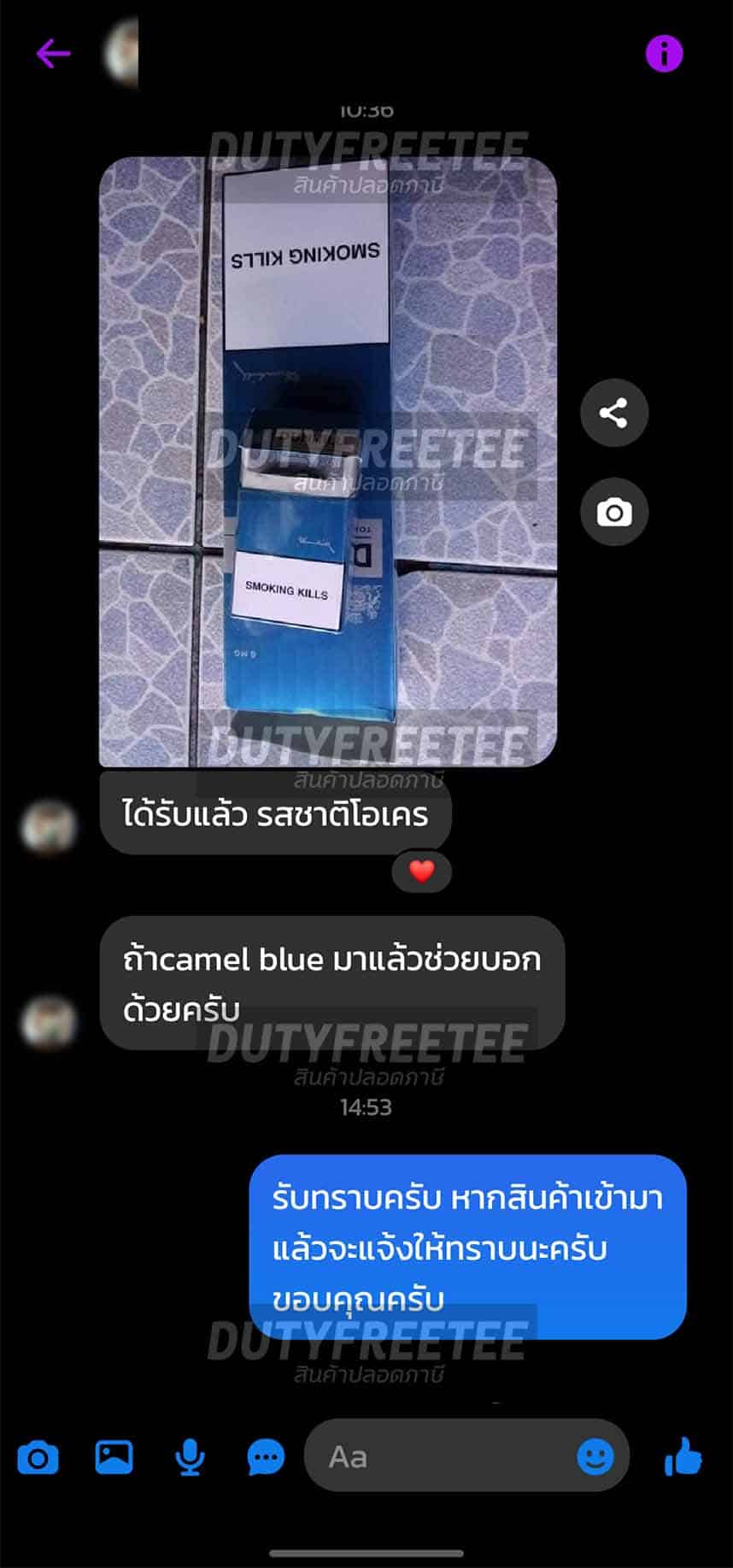Open the photo gallery picker
Screen dimensions: 733x1568
[114, 1457]
